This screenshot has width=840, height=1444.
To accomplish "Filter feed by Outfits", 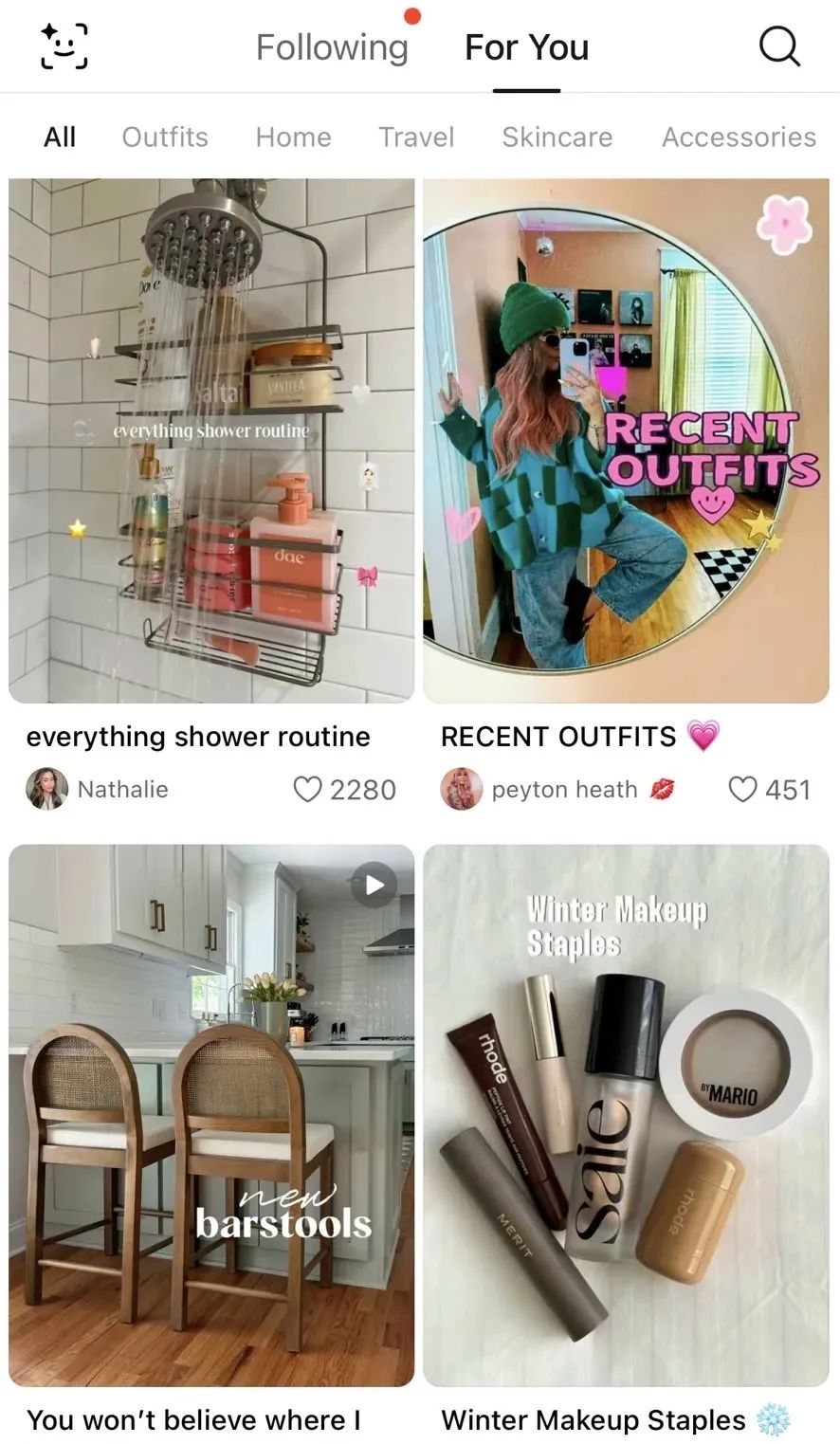I will (x=165, y=137).
